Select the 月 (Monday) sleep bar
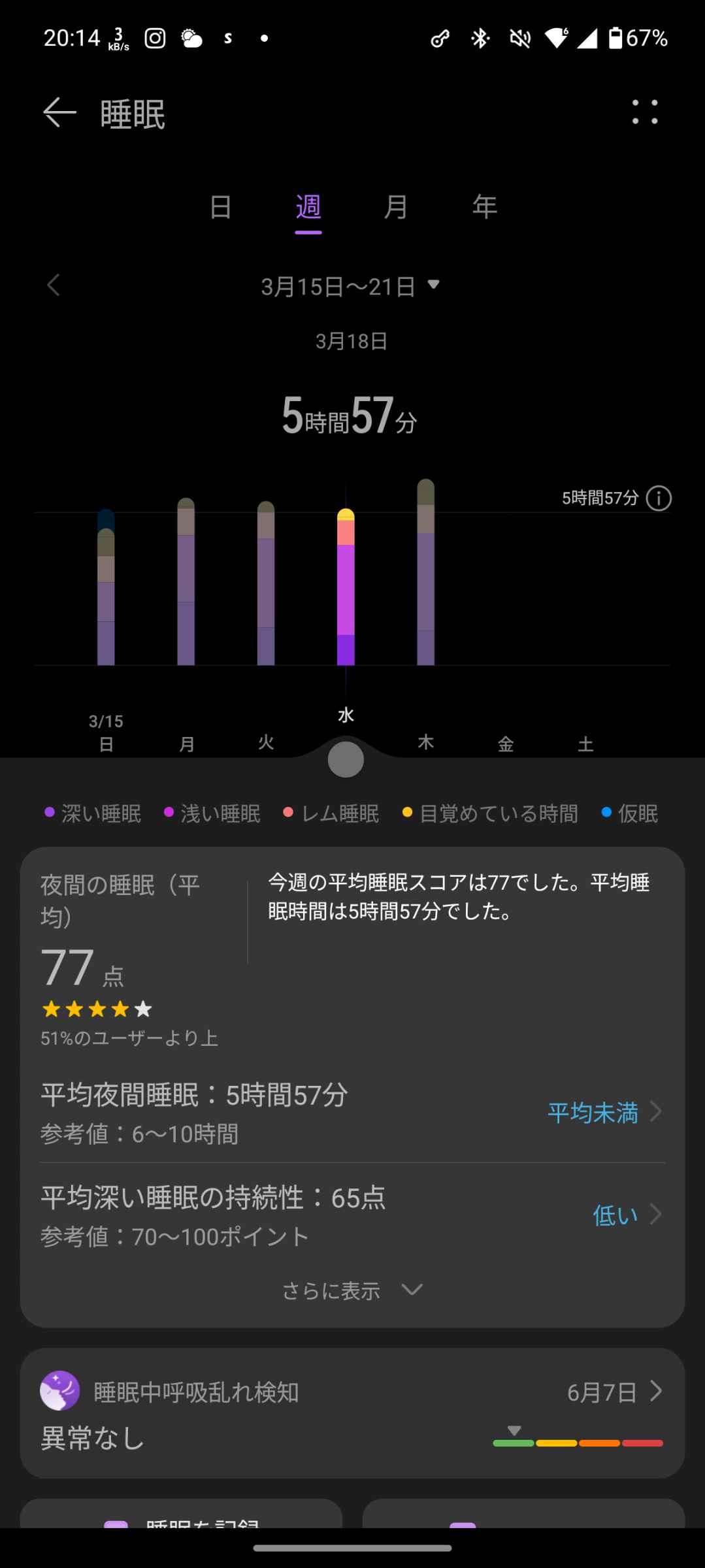 pos(186,581)
